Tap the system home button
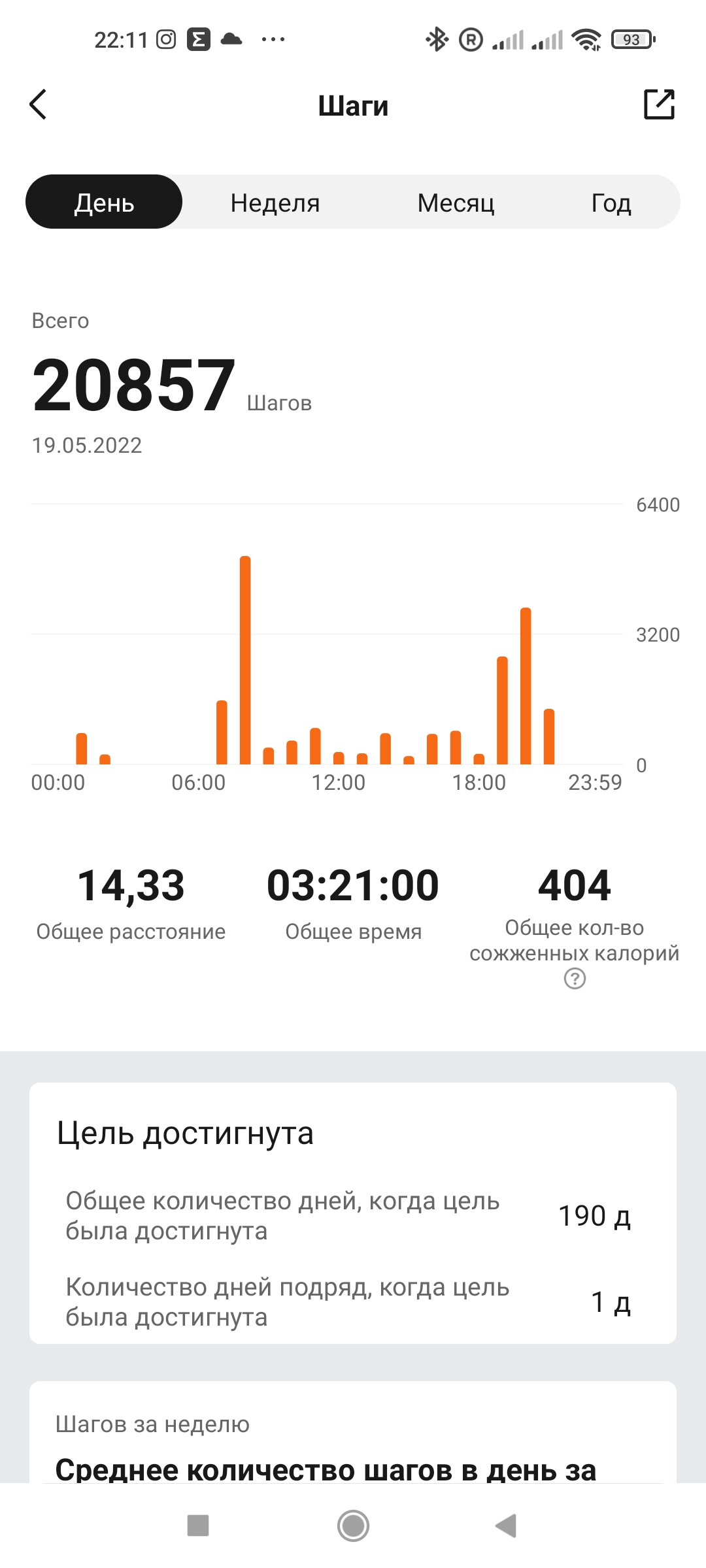Viewport: 706px width, 1568px height. click(353, 1526)
